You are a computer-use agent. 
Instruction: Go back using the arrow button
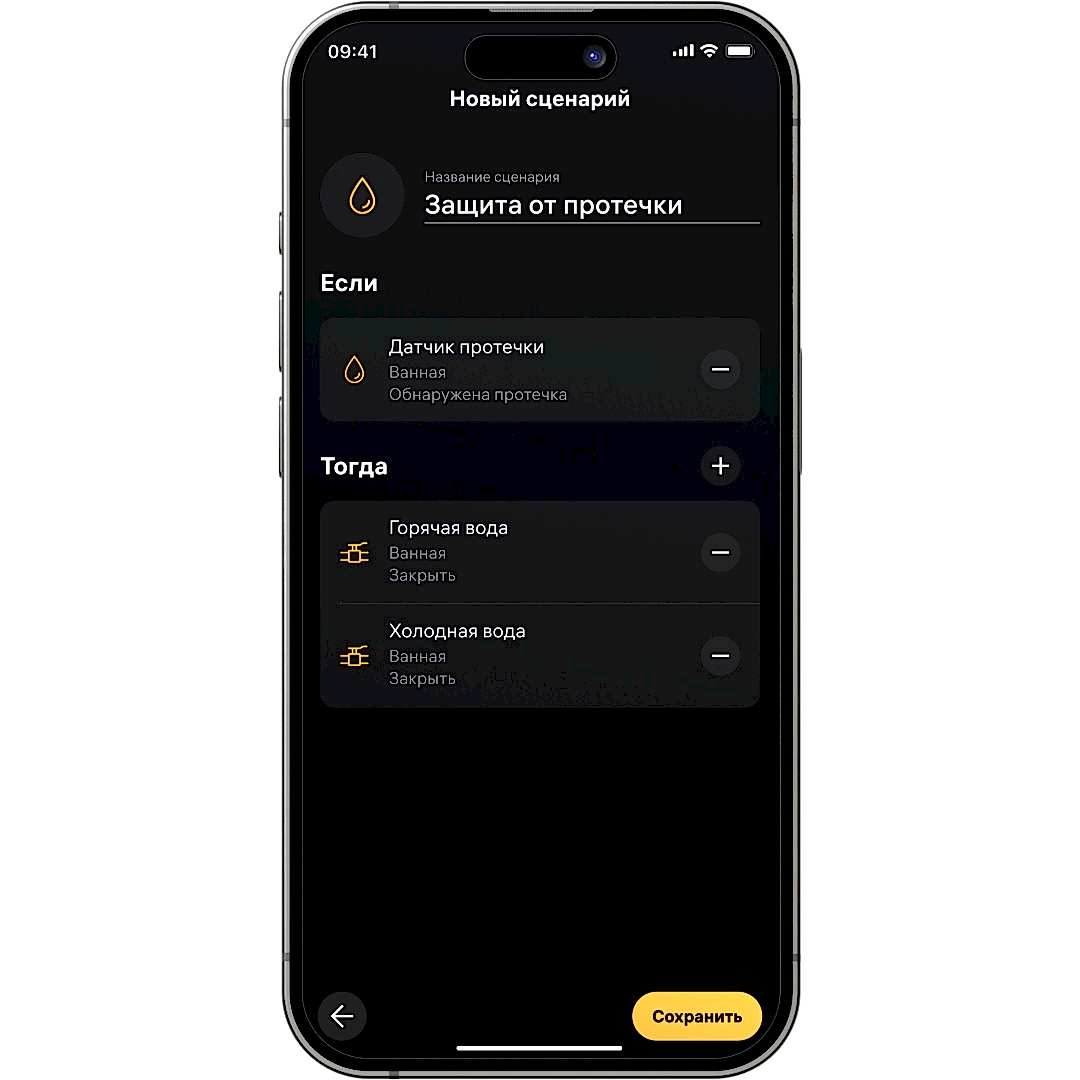[x=342, y=1017]
